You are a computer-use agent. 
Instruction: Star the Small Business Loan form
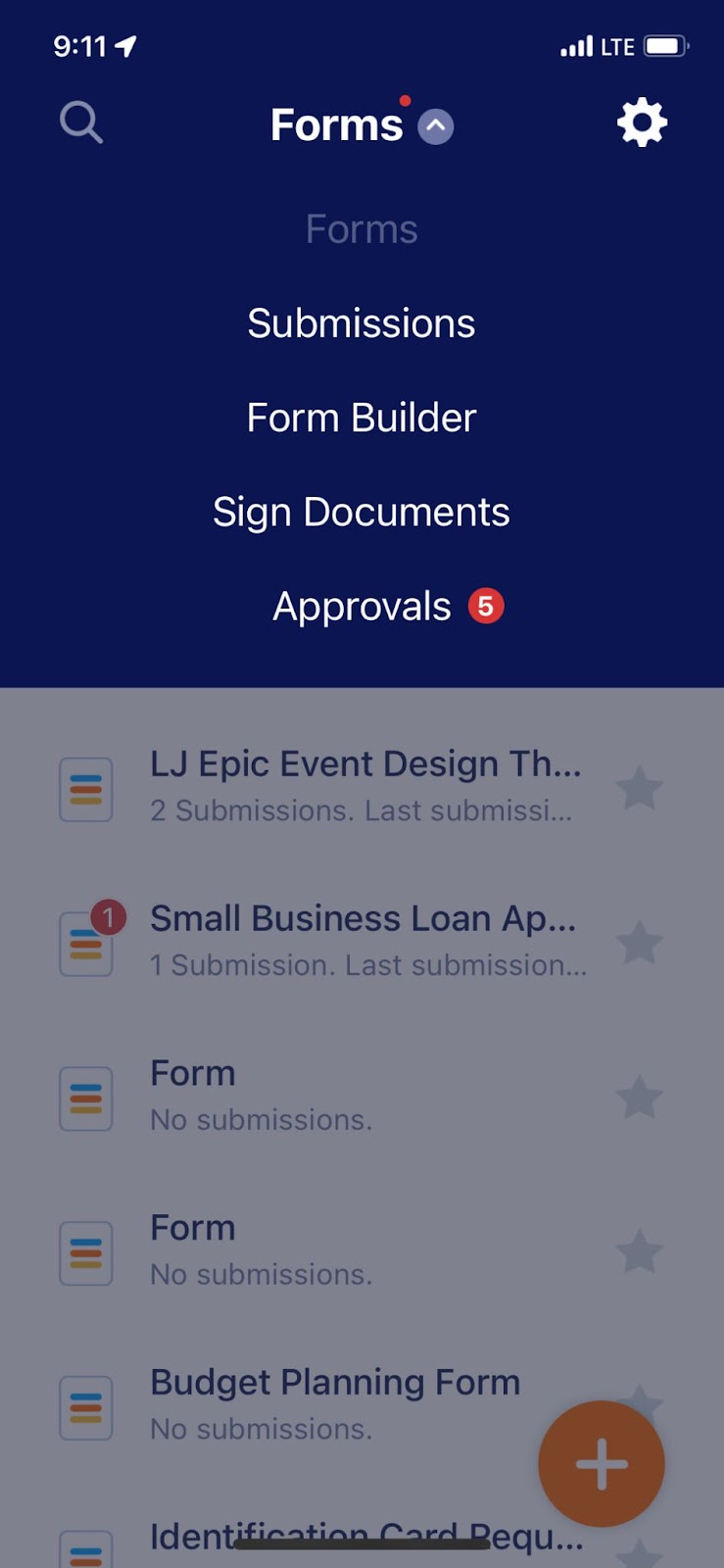640,943
